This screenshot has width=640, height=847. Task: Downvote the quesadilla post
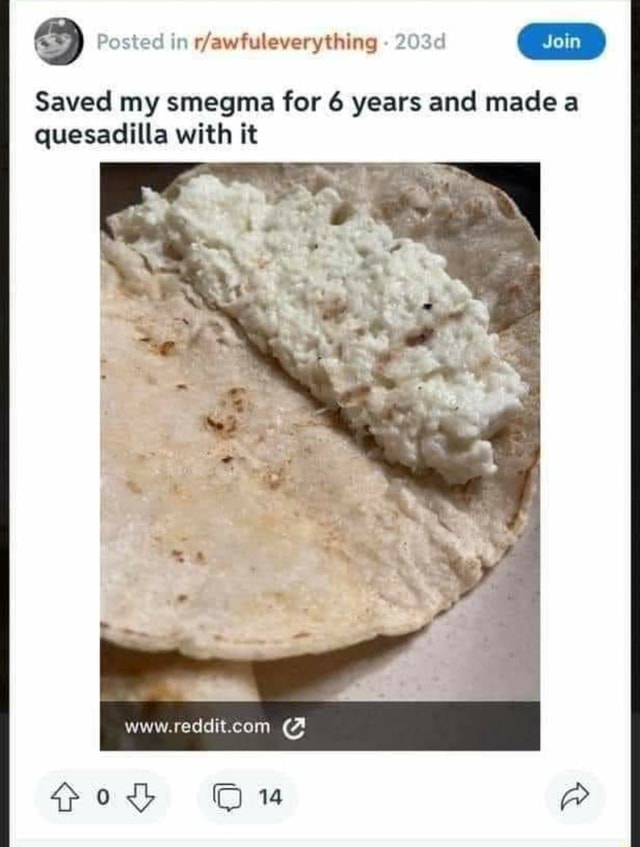tap(142, 796)
